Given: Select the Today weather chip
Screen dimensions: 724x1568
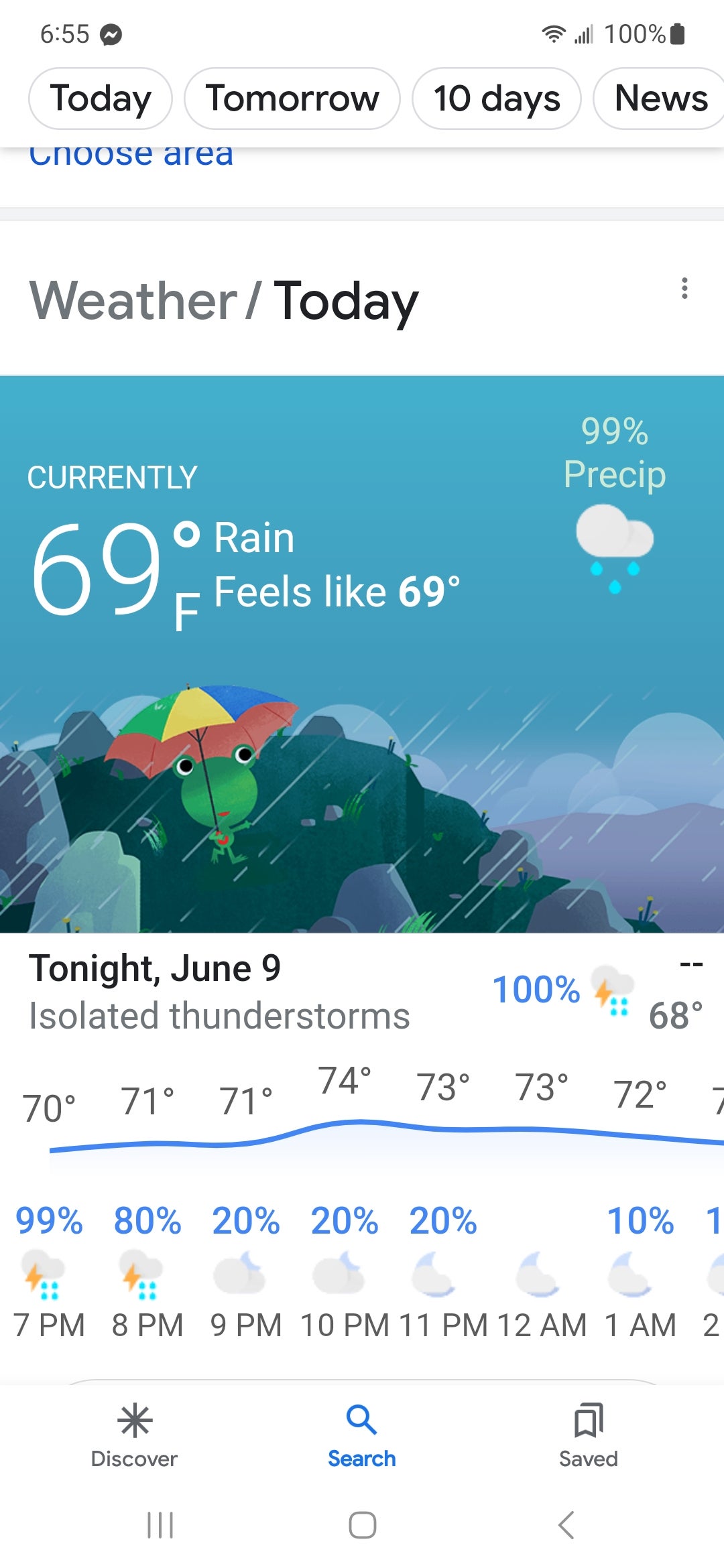Looking at the screenshot, I should click(x=100, y=98).
